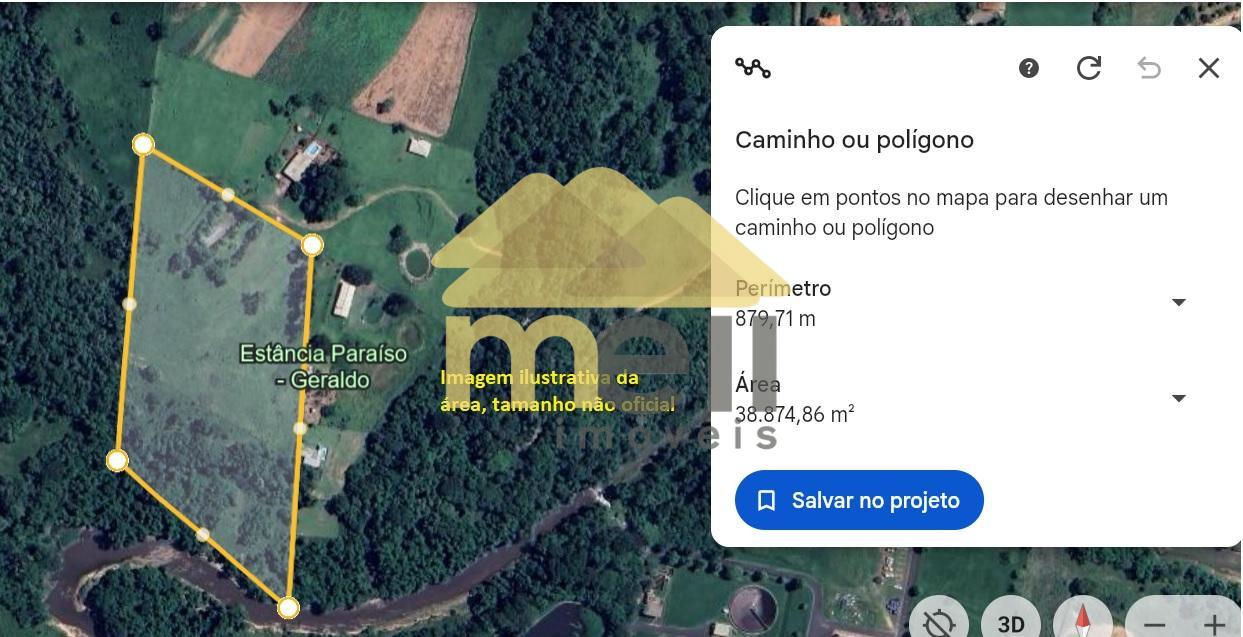Switch the map to 3D view
The height and width of the screenshot is (637, 1243).
[x=1011, y=622]
